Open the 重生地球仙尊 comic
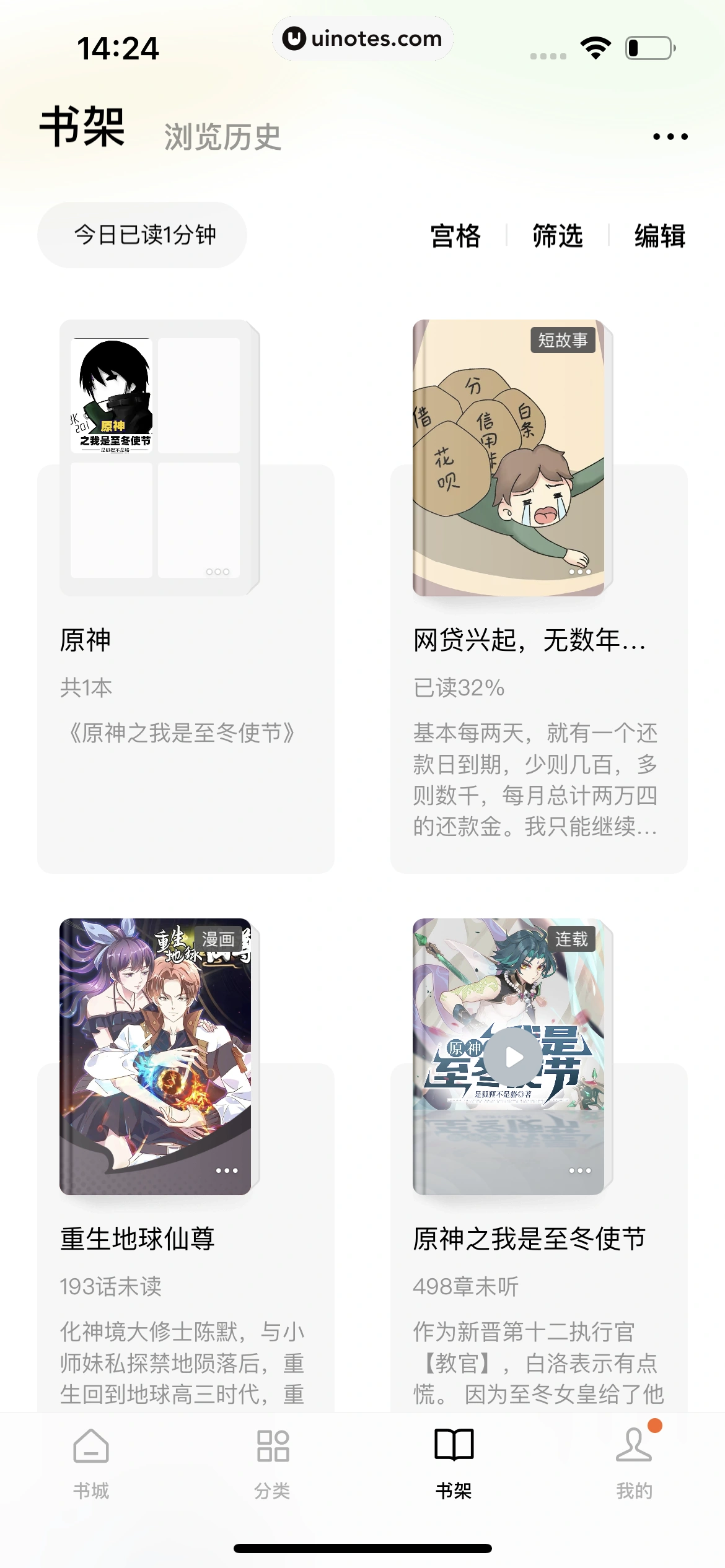The width and height of the screenshot is (725, 1568). click(155, 1056)
